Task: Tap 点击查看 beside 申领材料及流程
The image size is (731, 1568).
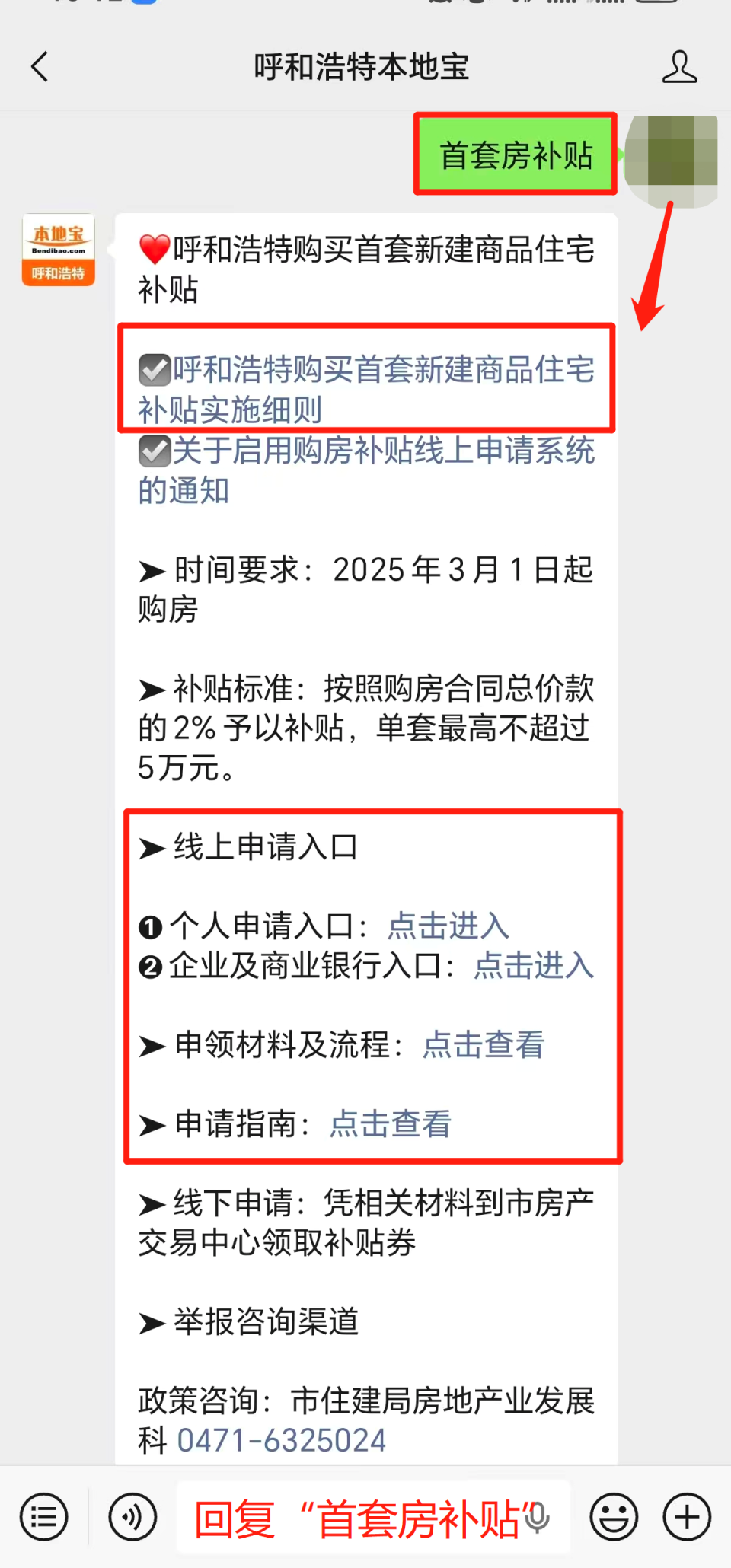Action: click(x=482, y=1045)
